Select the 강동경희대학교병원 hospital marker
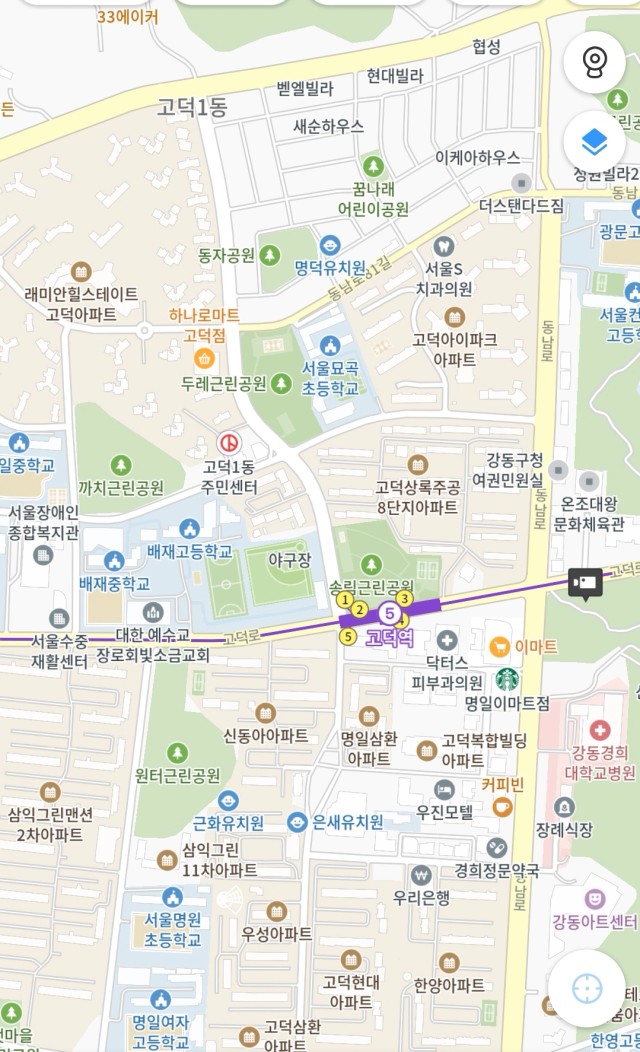 click(x=598, y=731)
